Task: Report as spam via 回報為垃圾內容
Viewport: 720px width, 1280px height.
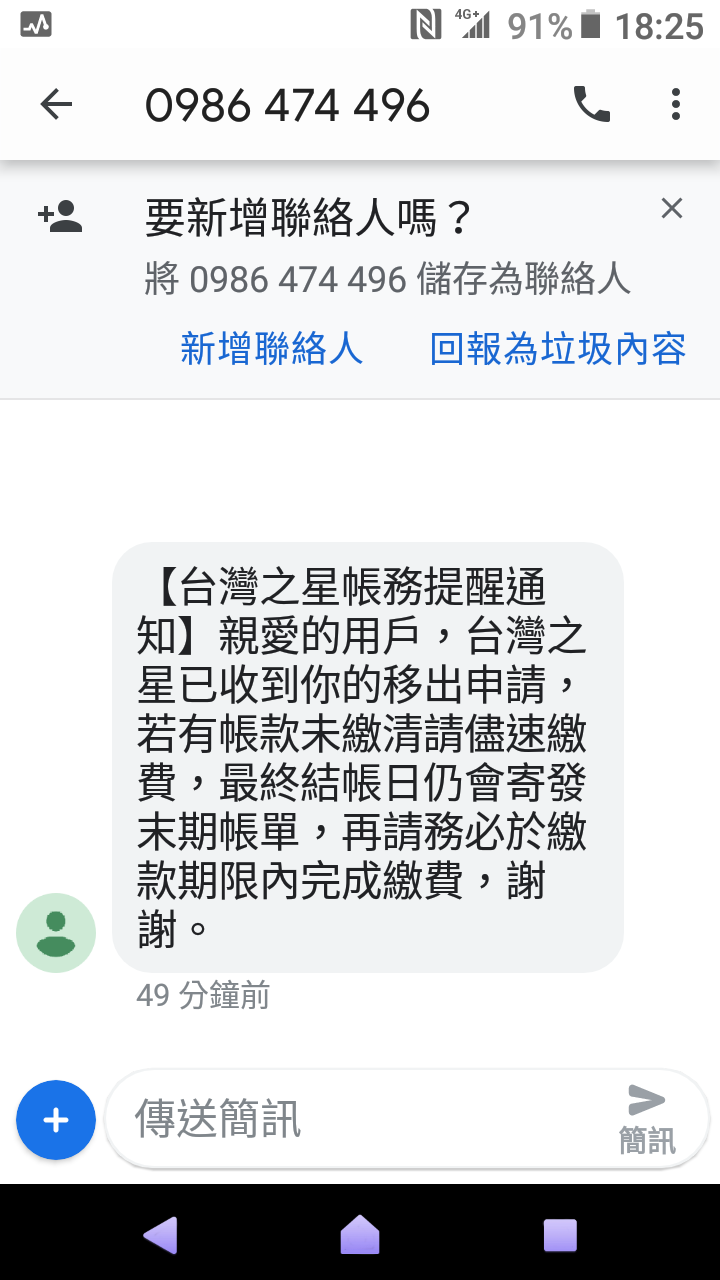Action: (x=557, y=349)
